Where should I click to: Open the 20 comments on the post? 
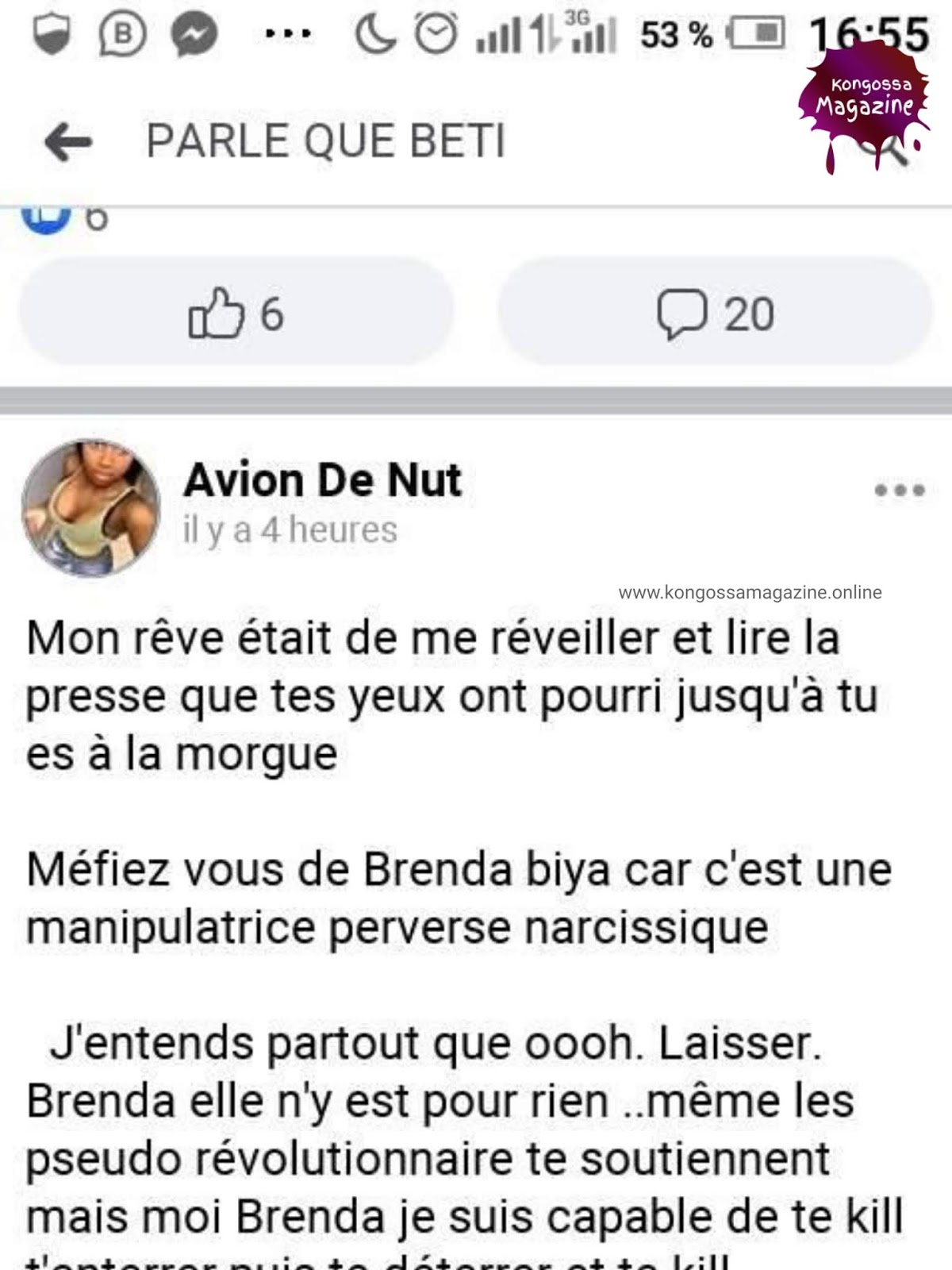(715, 314)
